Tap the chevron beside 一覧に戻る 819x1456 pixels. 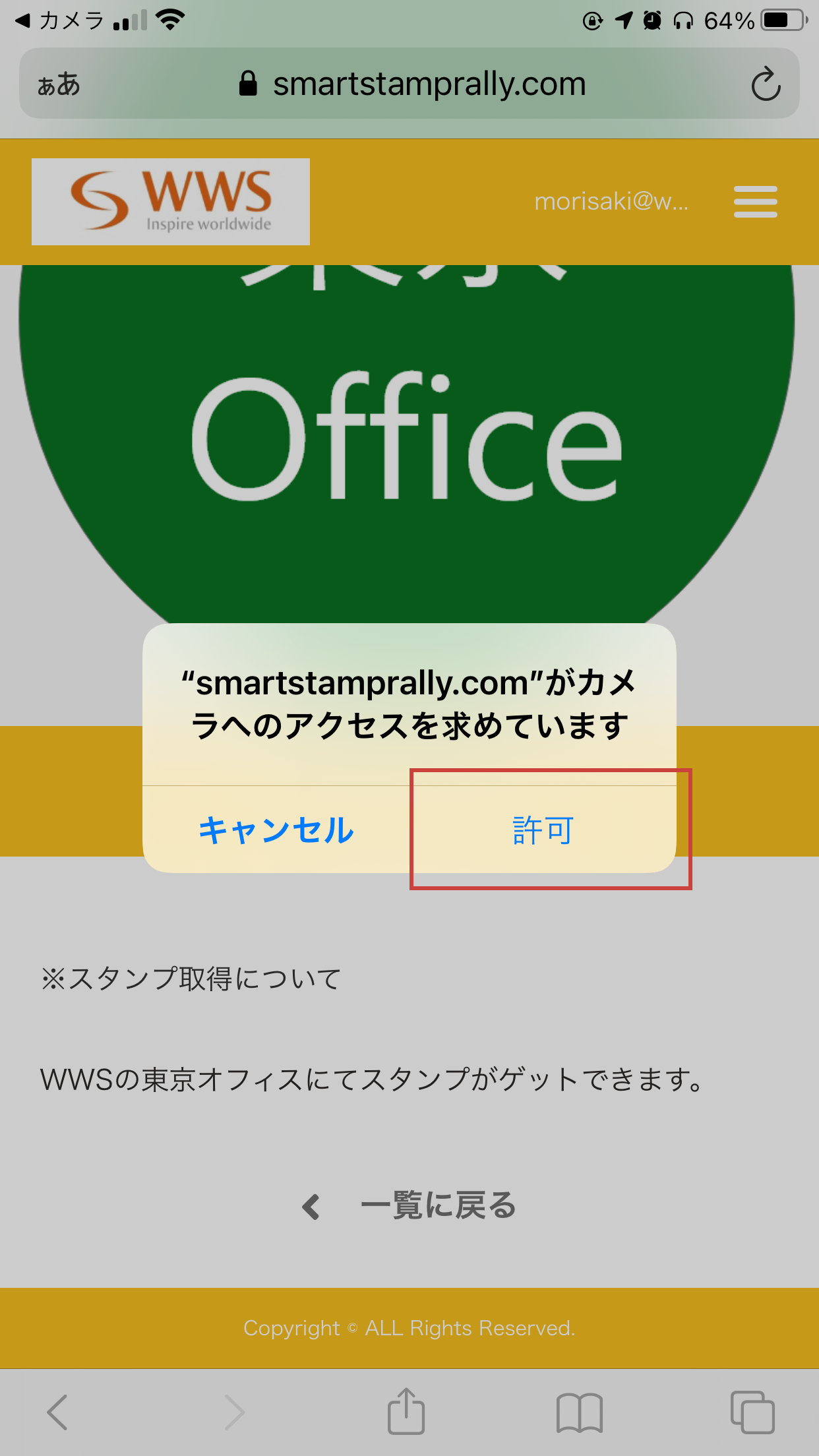pyautogui.click(x=312, y=1205)
